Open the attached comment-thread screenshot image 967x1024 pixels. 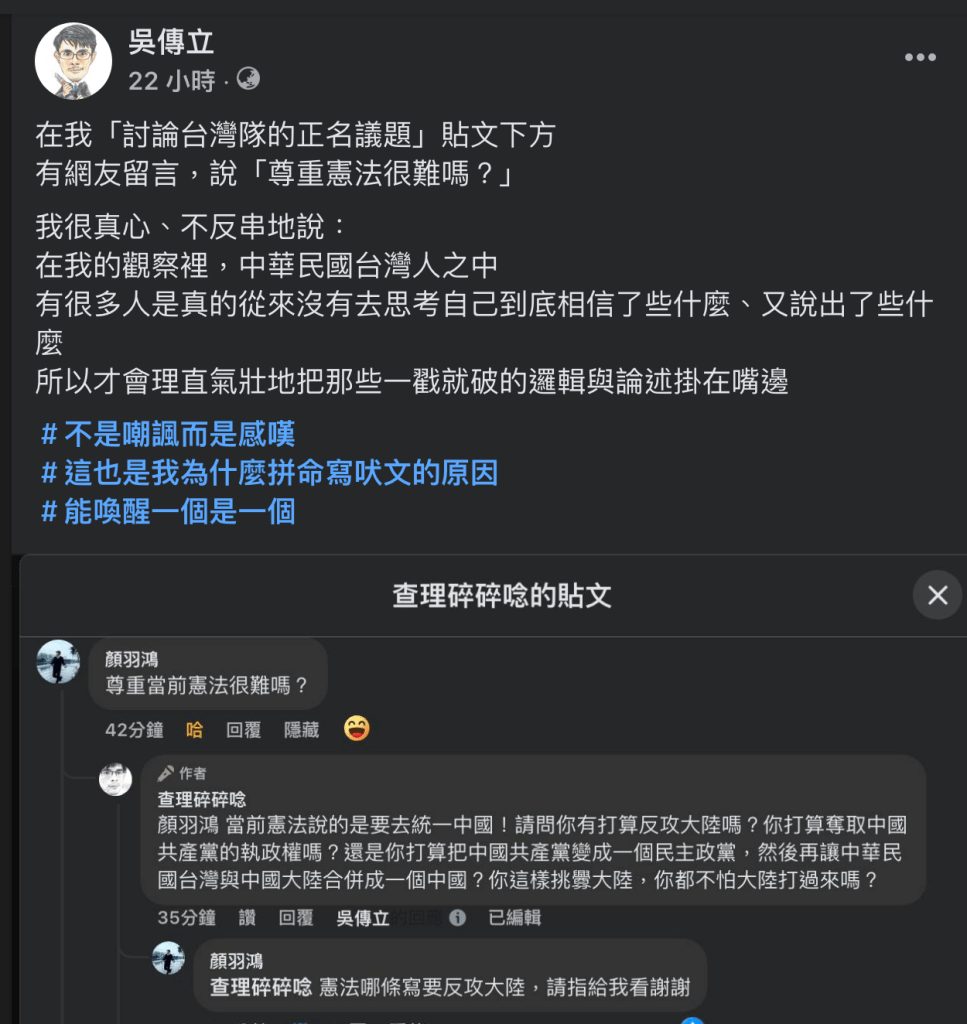coord(490,790)
